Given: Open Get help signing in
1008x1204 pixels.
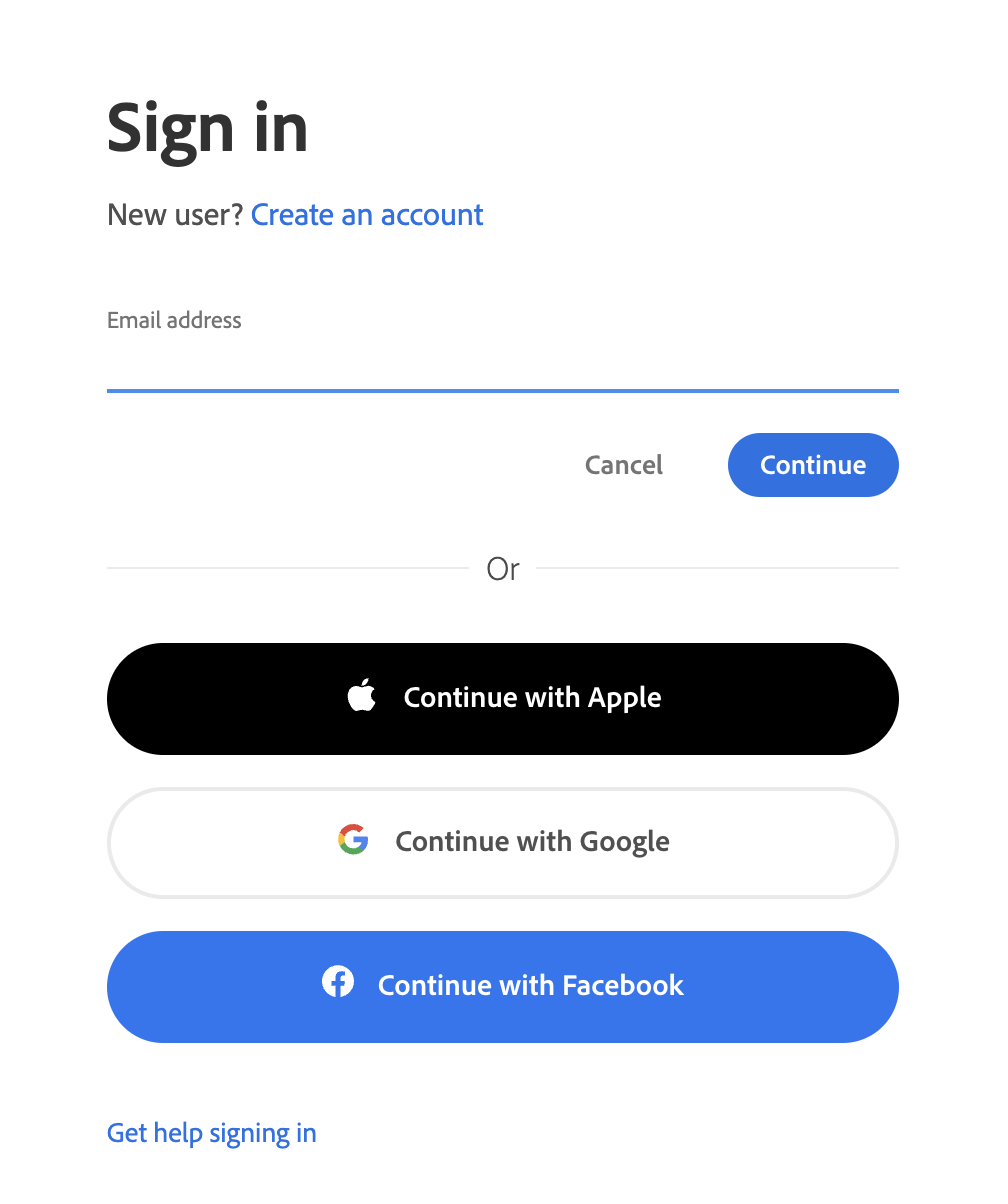Looking at the screenshot, I should click(x=212, y=1133).
